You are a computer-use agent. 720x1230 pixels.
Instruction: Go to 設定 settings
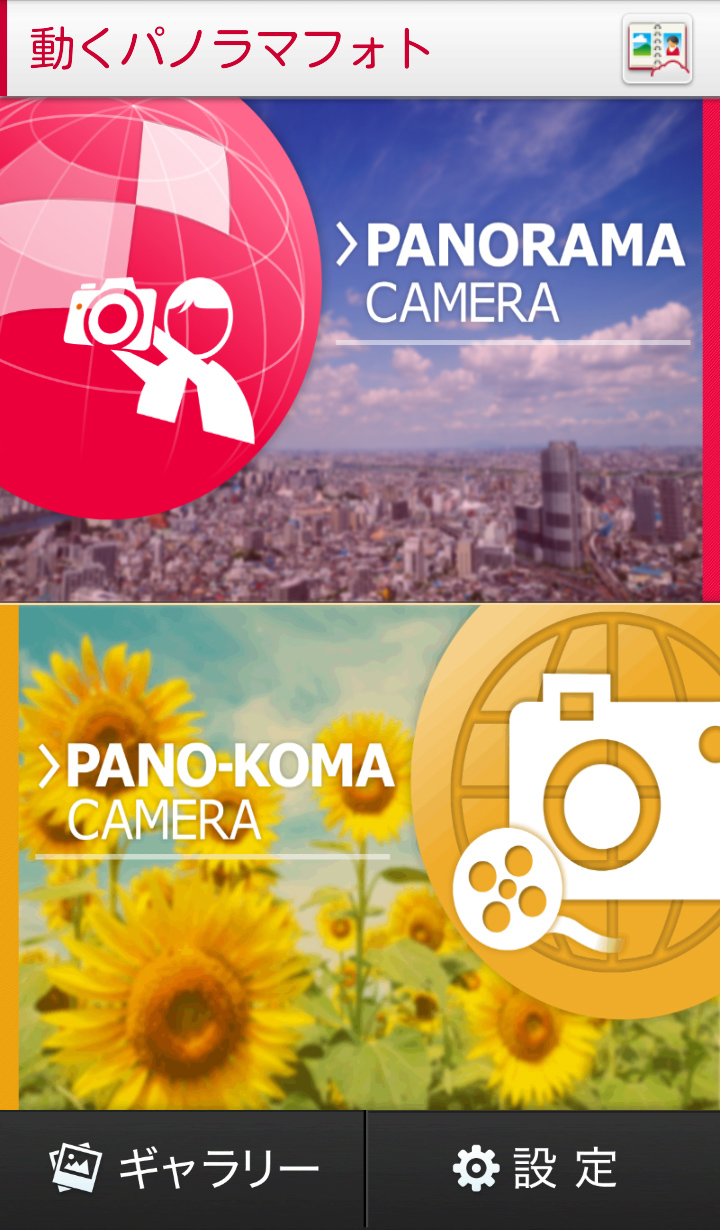point(543,1169)
